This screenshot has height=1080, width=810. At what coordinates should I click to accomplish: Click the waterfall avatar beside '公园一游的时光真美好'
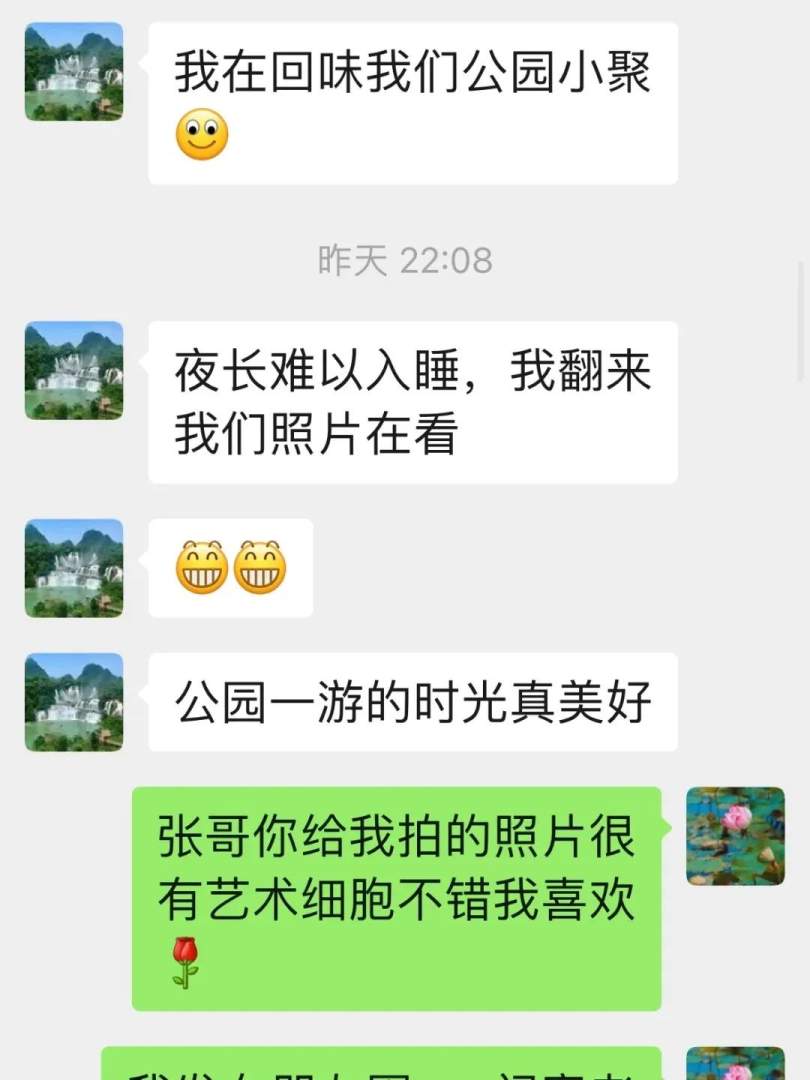coord(73,702)
